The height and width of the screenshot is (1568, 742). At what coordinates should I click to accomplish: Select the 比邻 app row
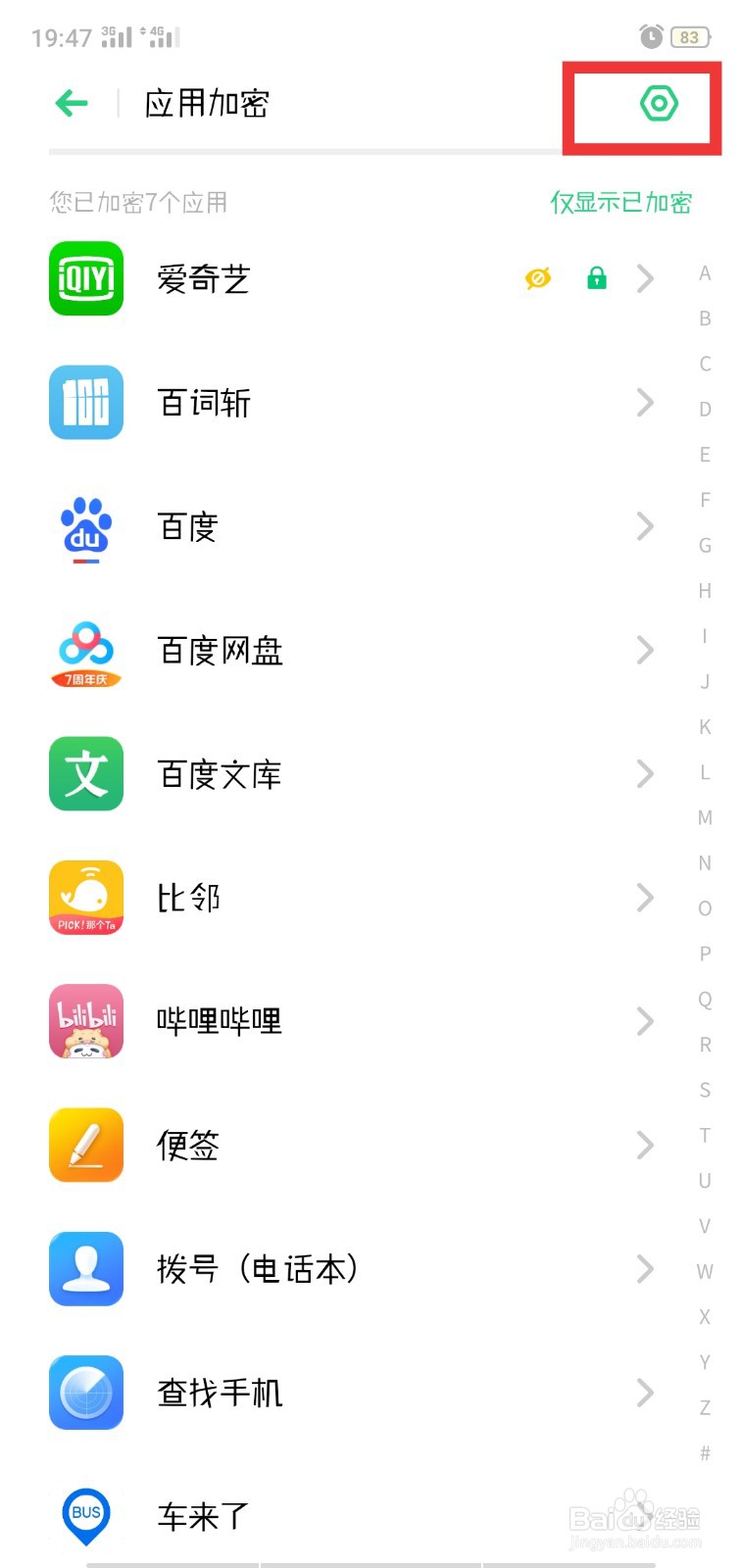353,898
